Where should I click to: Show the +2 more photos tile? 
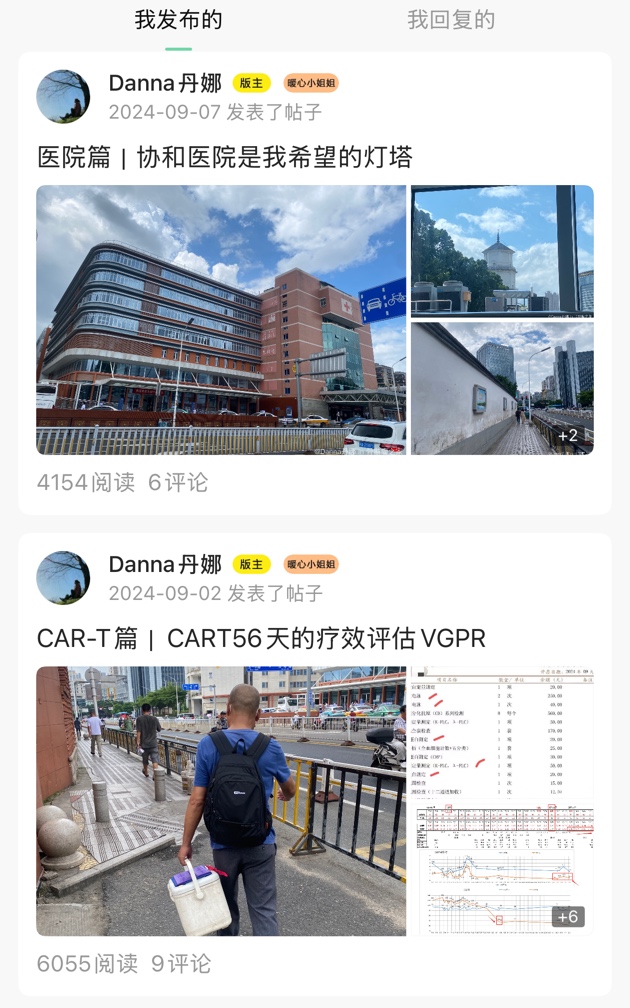(x=502, y=389)
